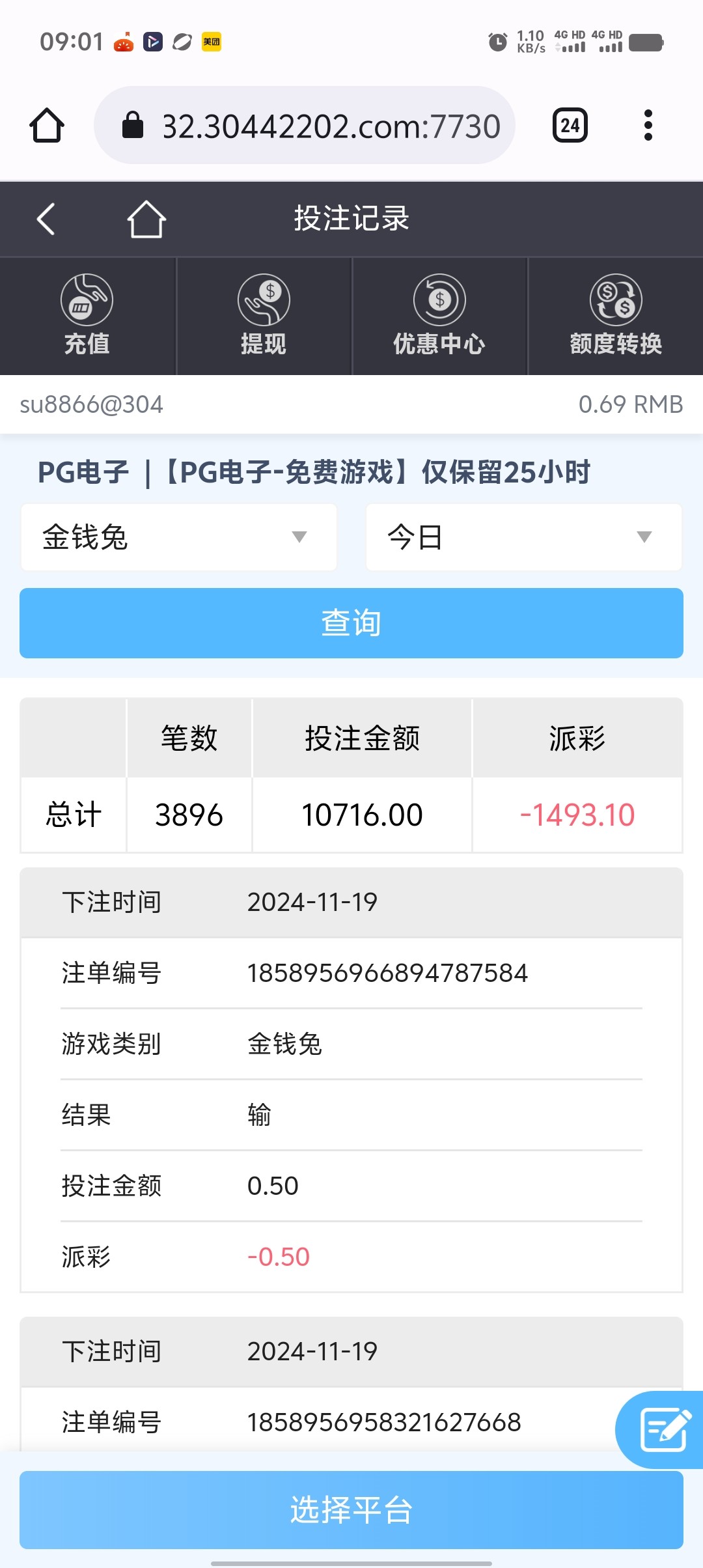Open the floating edit note button

point(661,1429)
